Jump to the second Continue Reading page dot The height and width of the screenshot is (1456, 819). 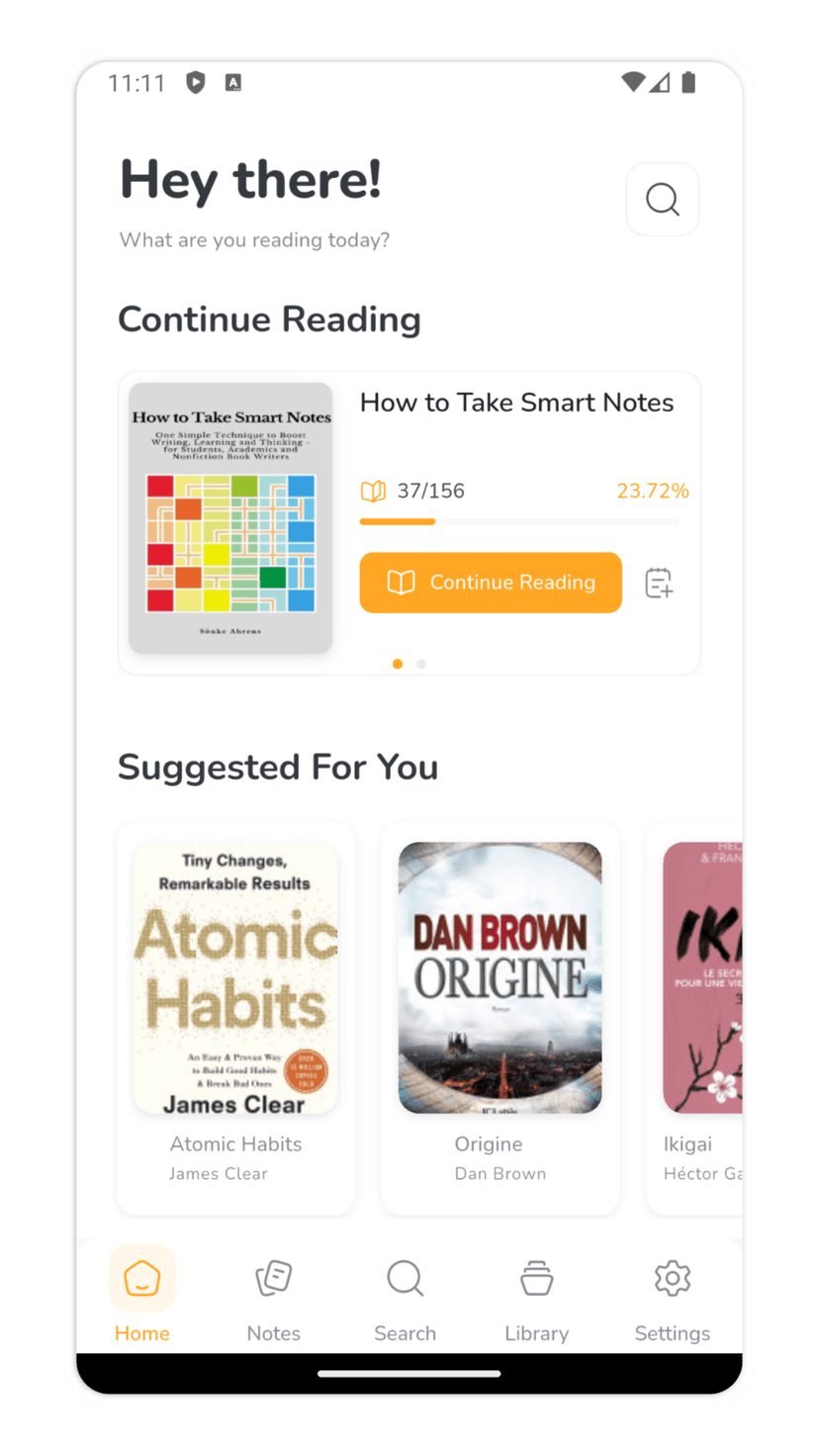pyautogui.click(x=421, y=664)
